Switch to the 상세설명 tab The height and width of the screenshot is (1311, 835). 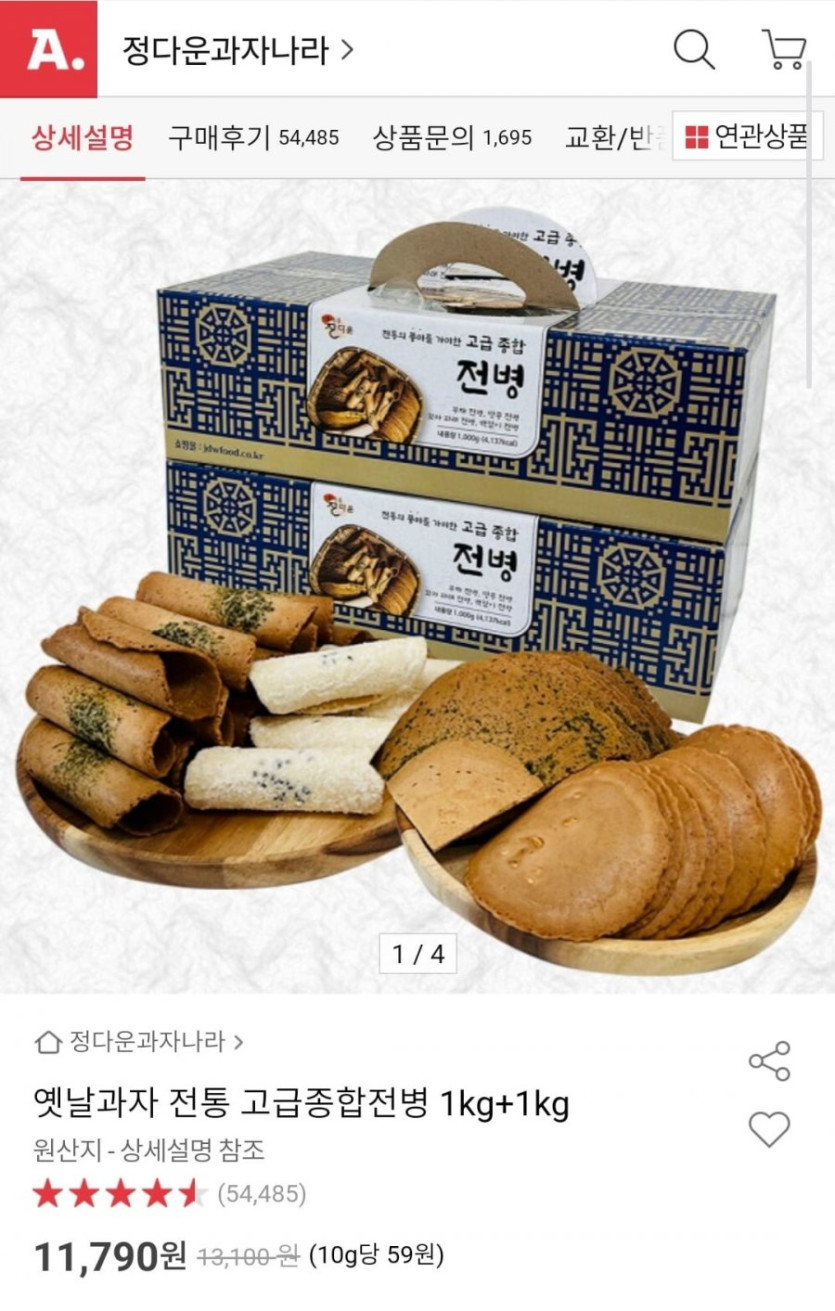coord(82,138)
